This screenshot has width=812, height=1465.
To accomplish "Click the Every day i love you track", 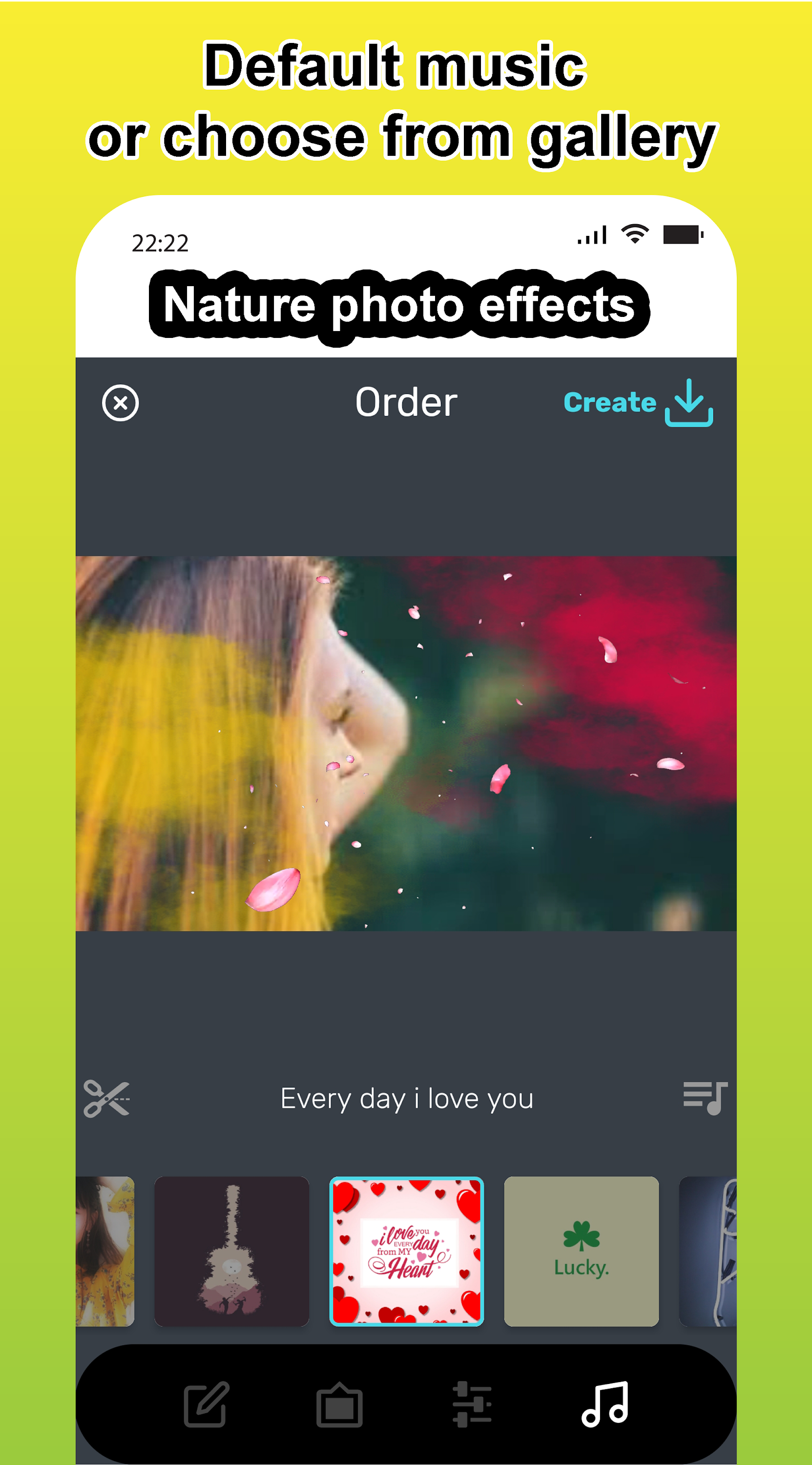I will tap(406, 1099).
